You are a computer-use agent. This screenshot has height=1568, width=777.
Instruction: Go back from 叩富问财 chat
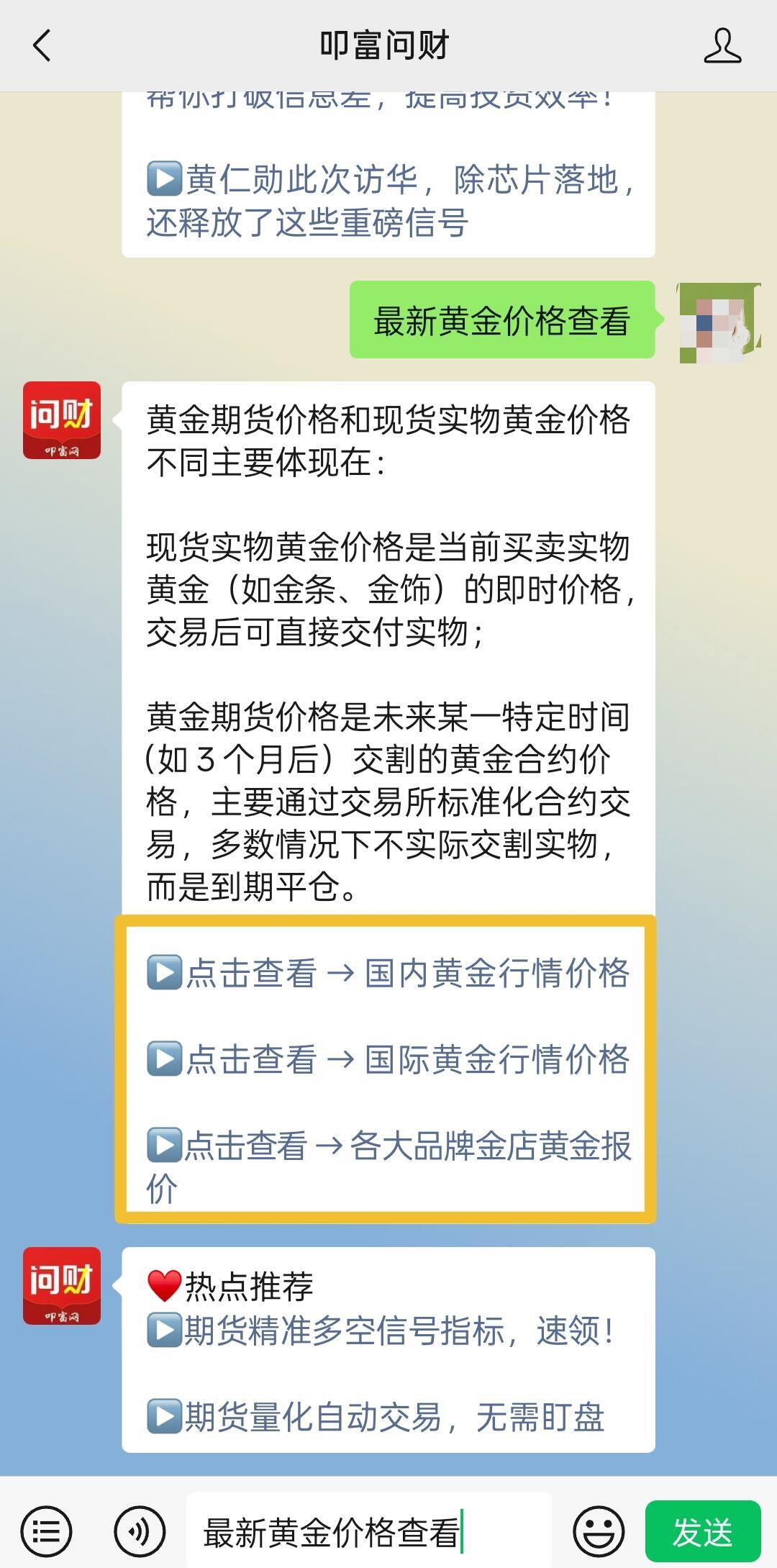tap(42, 45)
